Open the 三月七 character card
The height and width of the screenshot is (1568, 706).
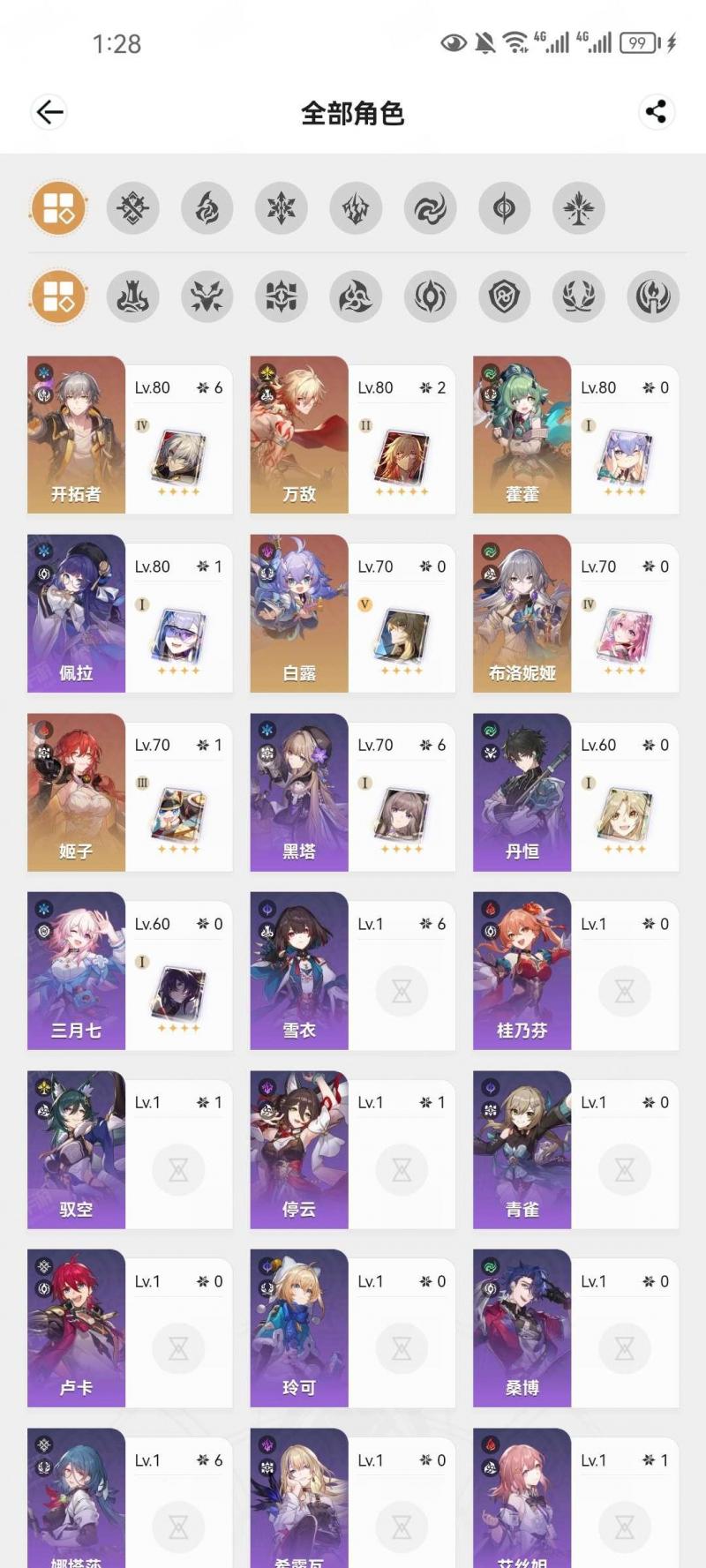(130, 971)
